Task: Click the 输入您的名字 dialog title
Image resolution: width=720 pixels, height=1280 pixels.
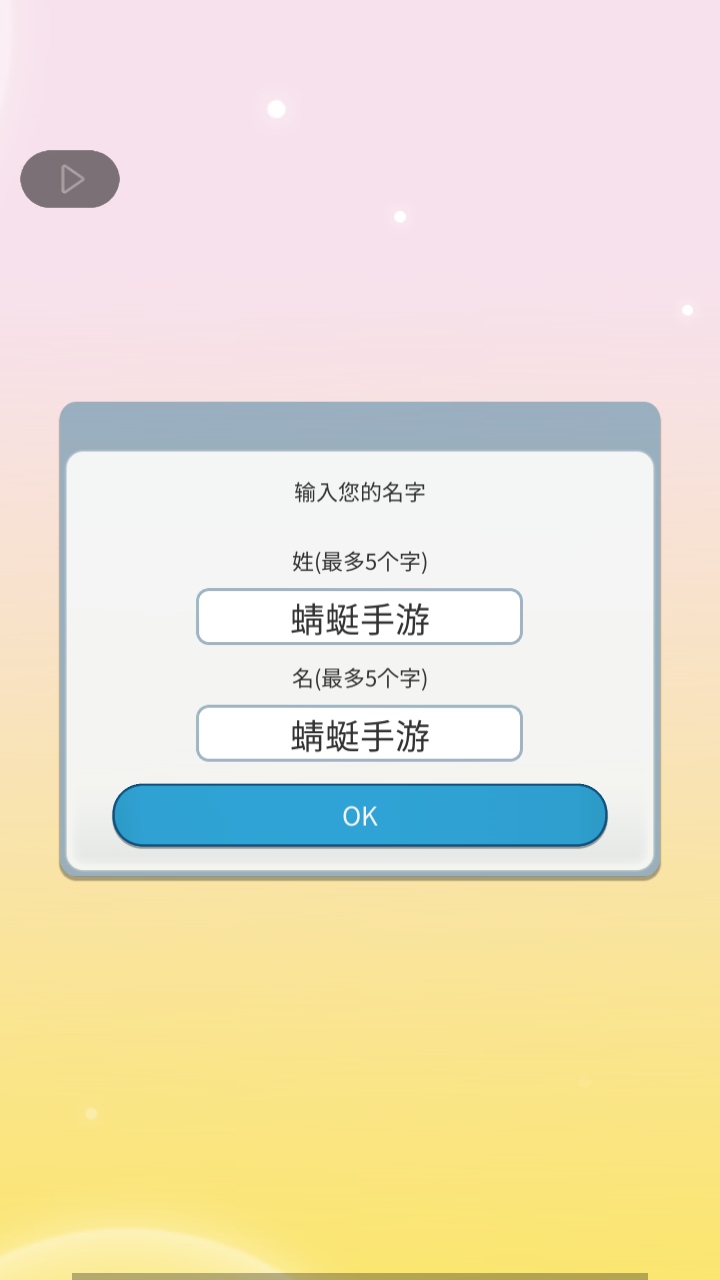Action: click(360, 492)
